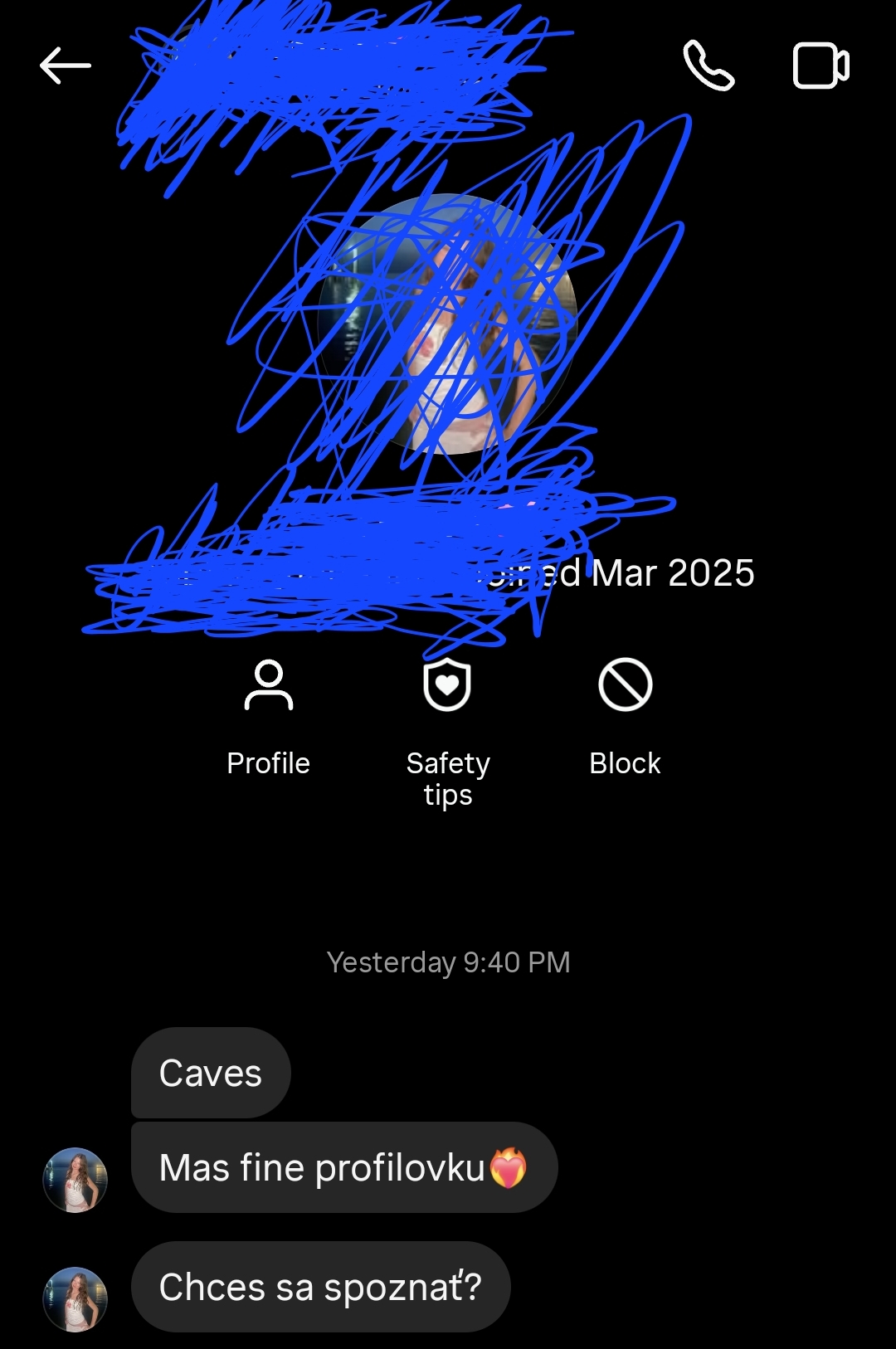The image size is (896, 1349).
Task: View Safety tips
Action: tap(447, 730)
